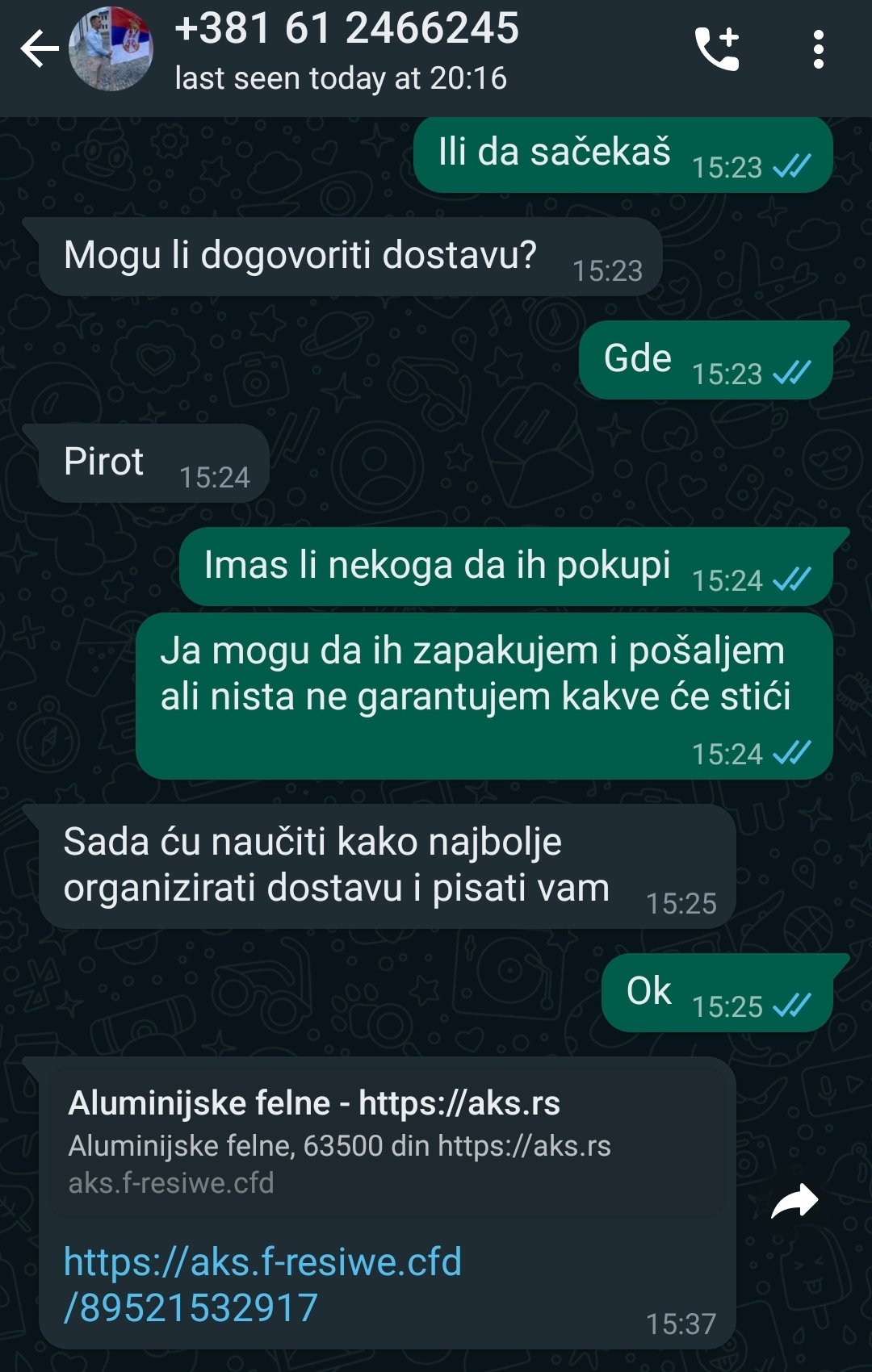The width and height of the screenshot is (872, 1372).
Task: Forward the Aluminijske felne link message
Action: 794,1202
